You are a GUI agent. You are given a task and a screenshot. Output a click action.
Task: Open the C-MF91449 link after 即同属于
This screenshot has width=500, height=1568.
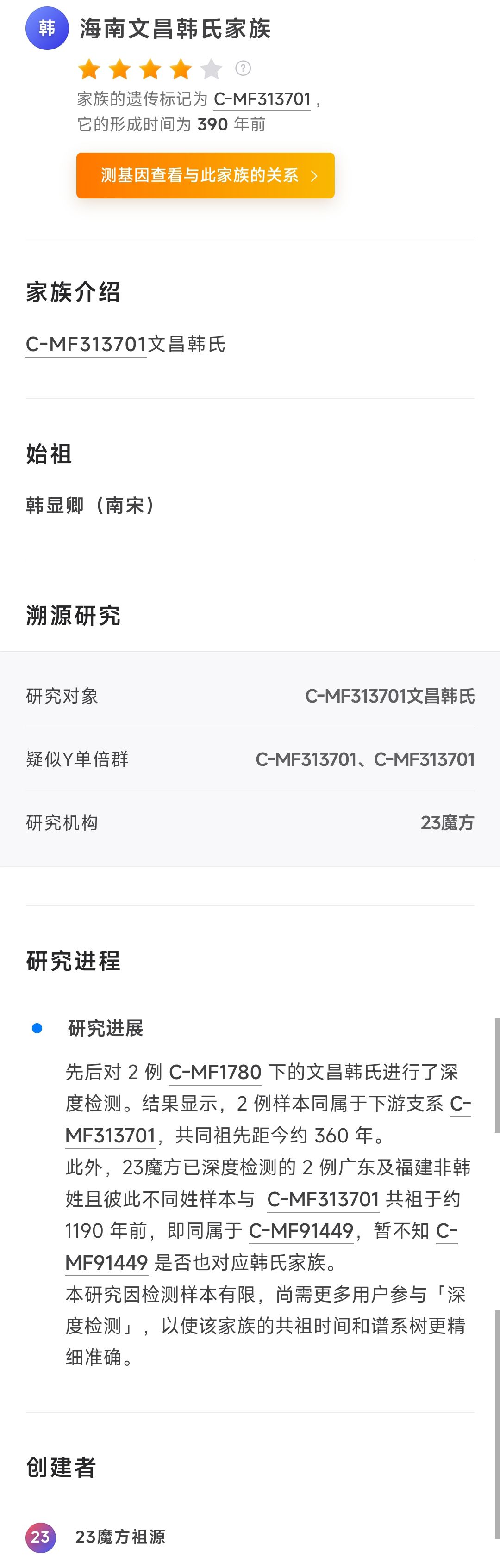pyautogui.click(x=301, y=1230)
